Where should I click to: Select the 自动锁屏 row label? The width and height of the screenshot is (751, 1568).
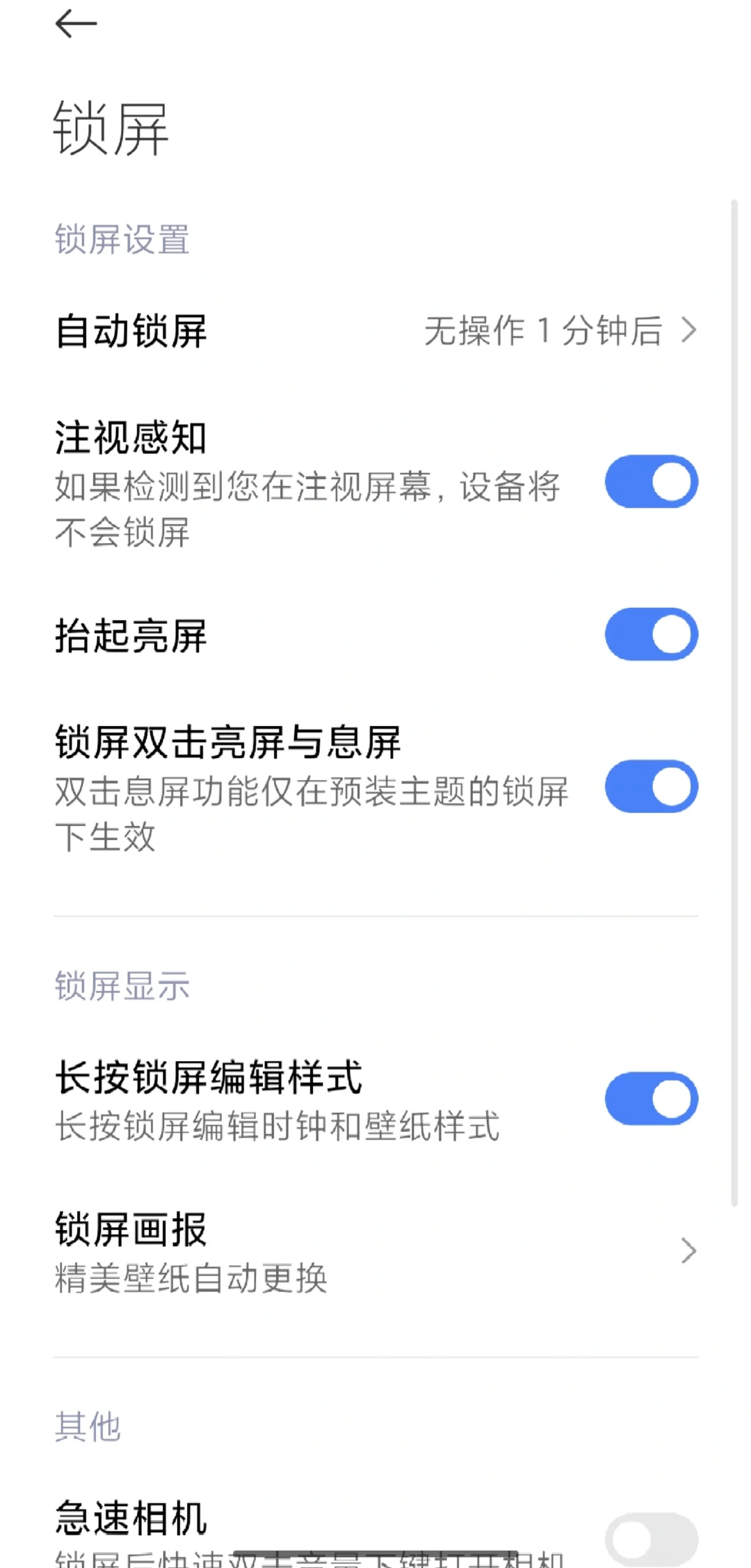tap(132, 332)
